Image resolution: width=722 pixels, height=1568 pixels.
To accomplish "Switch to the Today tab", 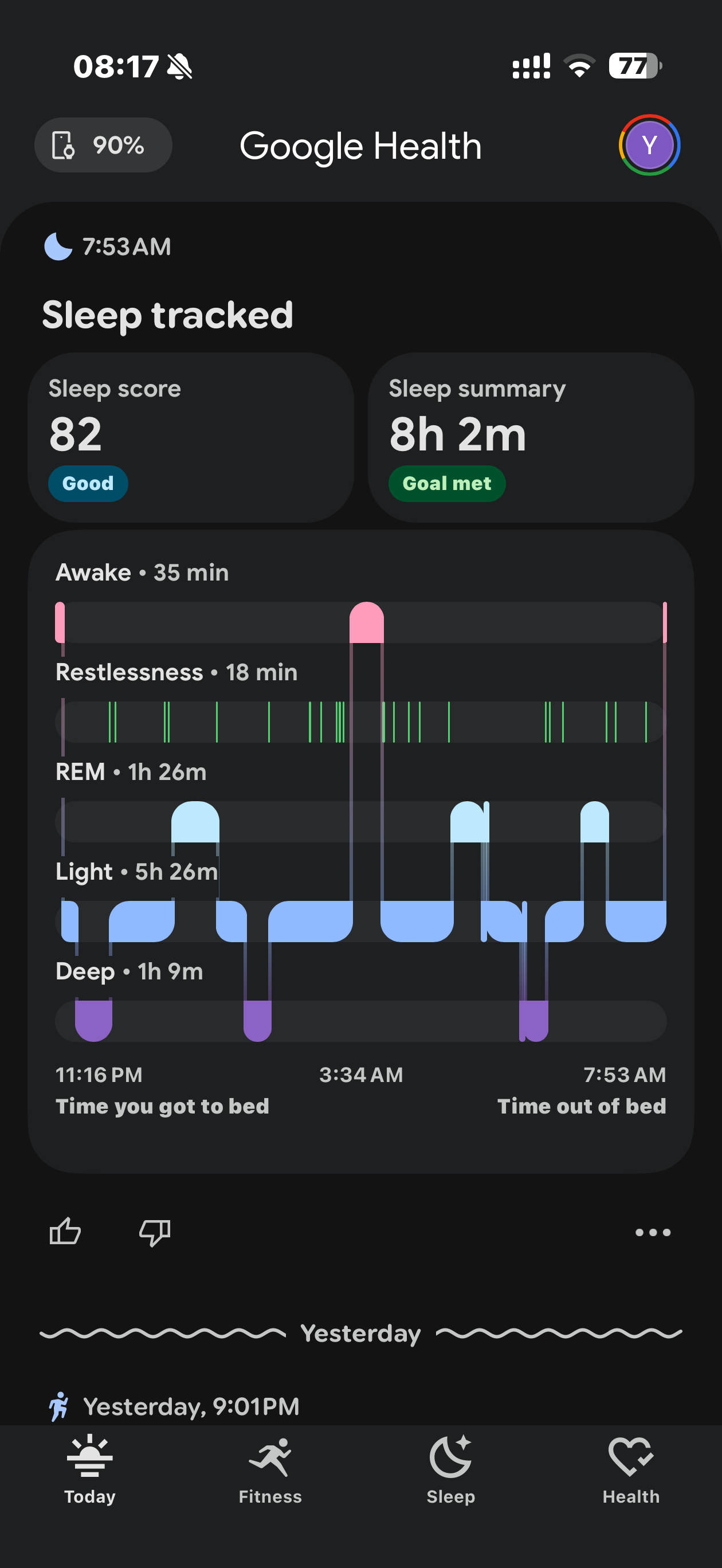I will click(90, 1469).
